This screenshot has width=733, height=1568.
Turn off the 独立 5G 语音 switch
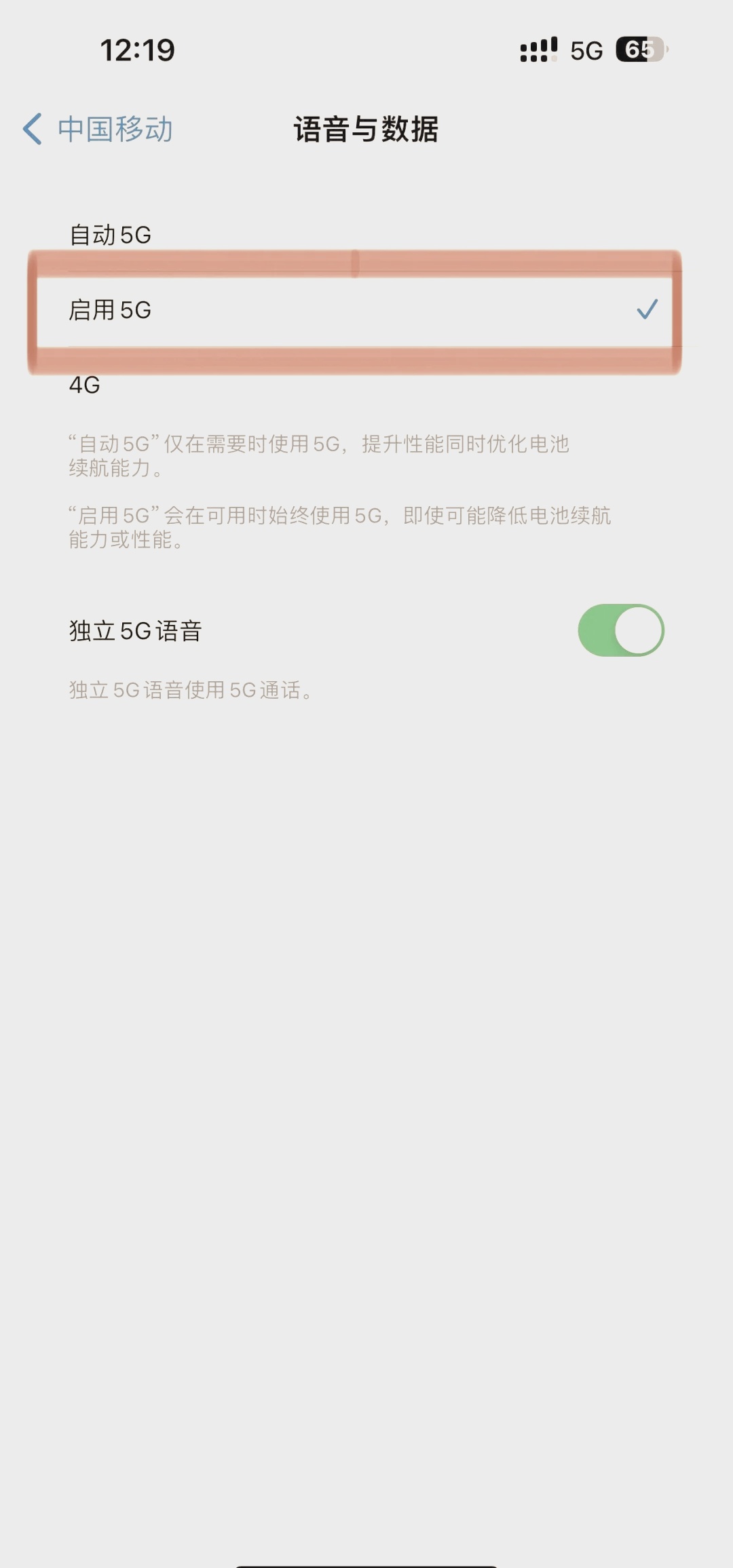coord(620,630)
